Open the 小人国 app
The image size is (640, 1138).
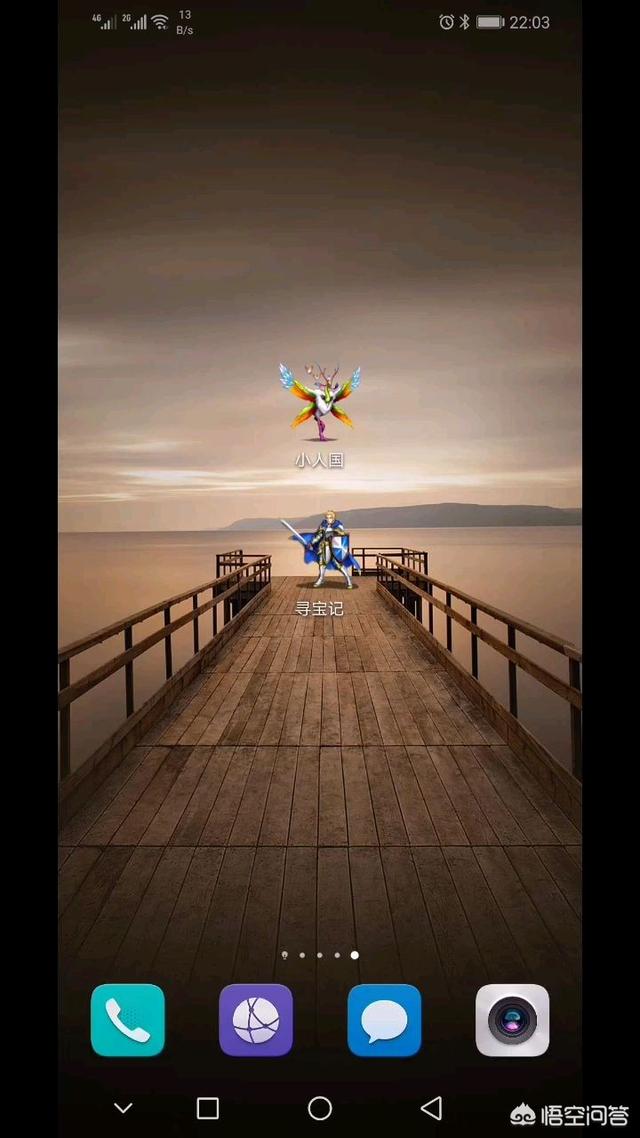320,403
